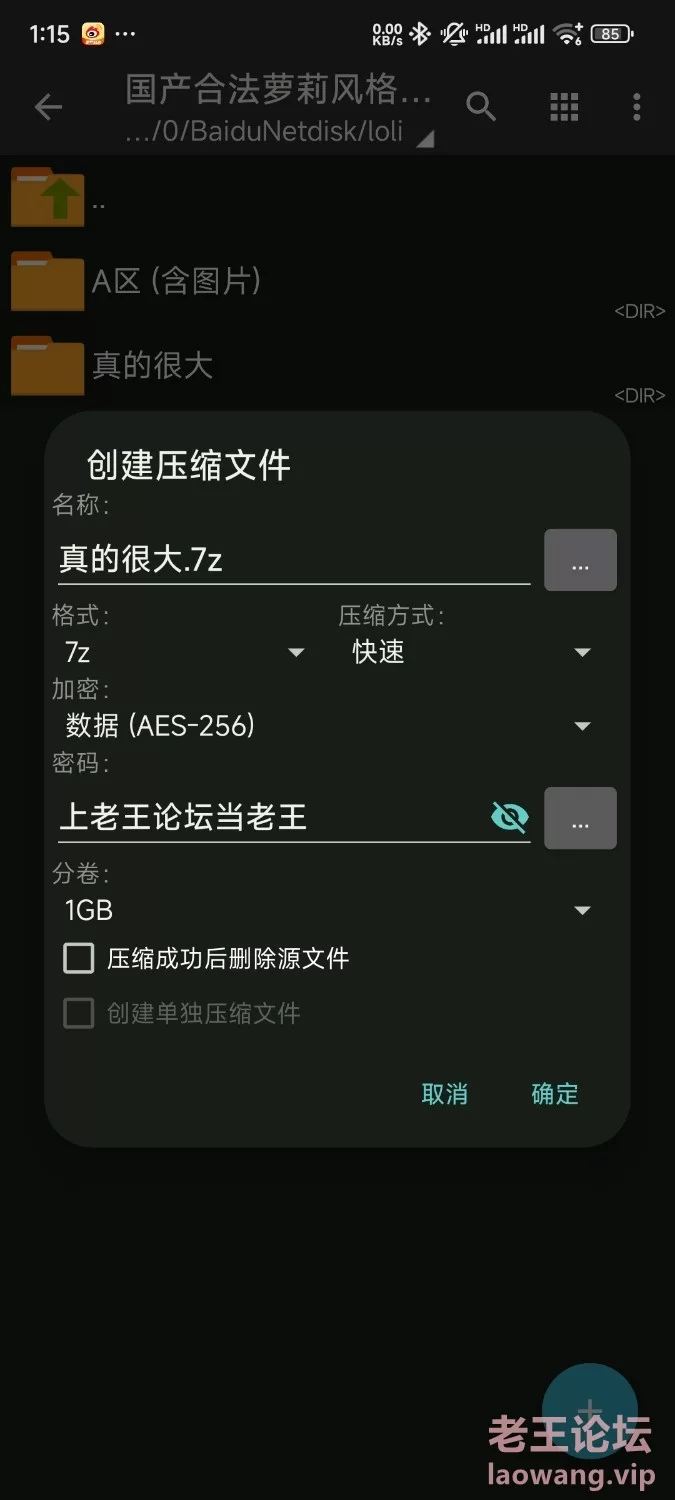Confirm archive creation with 确定
This screenshot has width=675, height=1500.
[x=555, y=1094]
